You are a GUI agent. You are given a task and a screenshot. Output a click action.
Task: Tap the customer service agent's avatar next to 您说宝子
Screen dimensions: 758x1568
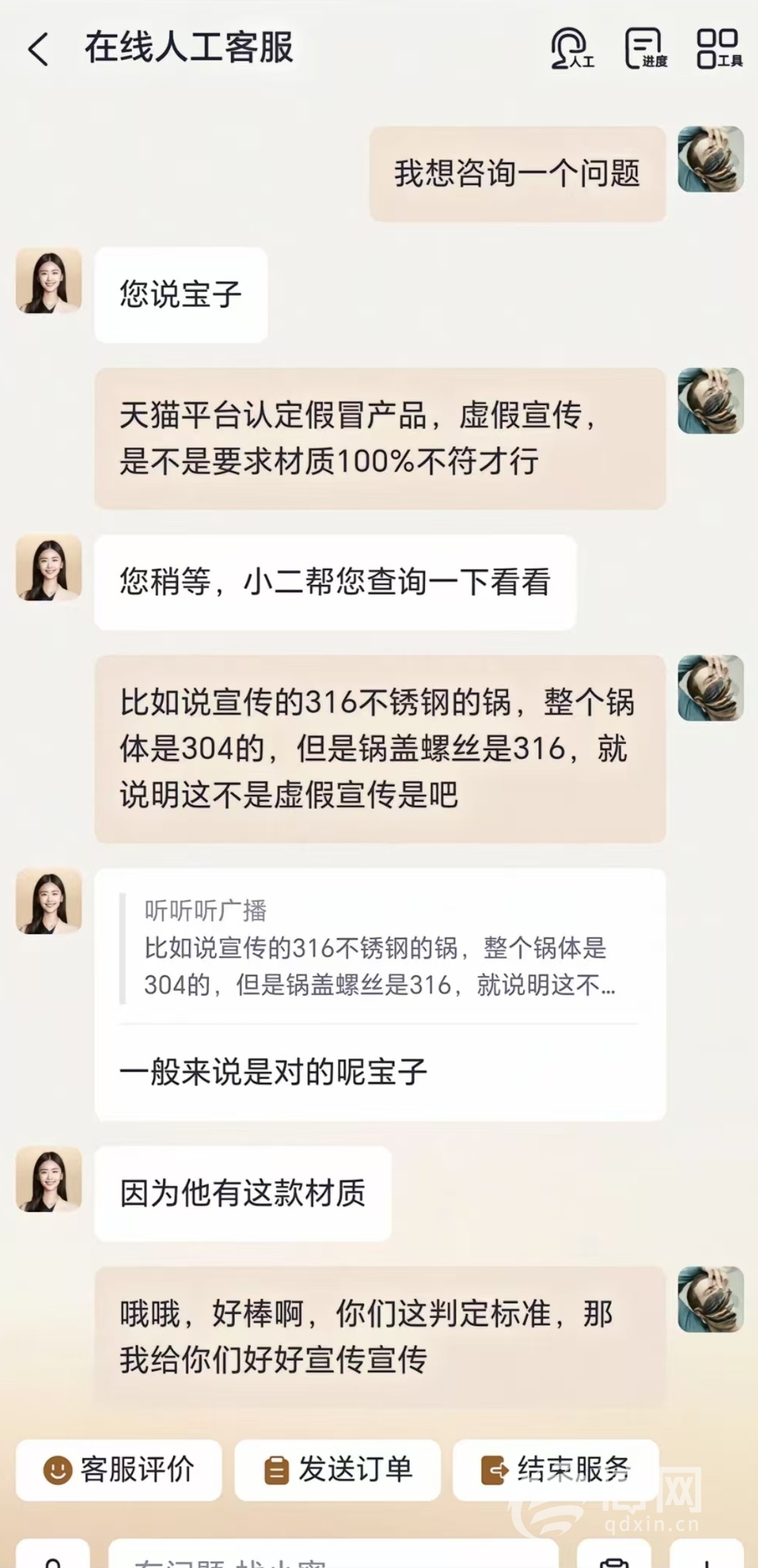[x=48, y=280]
